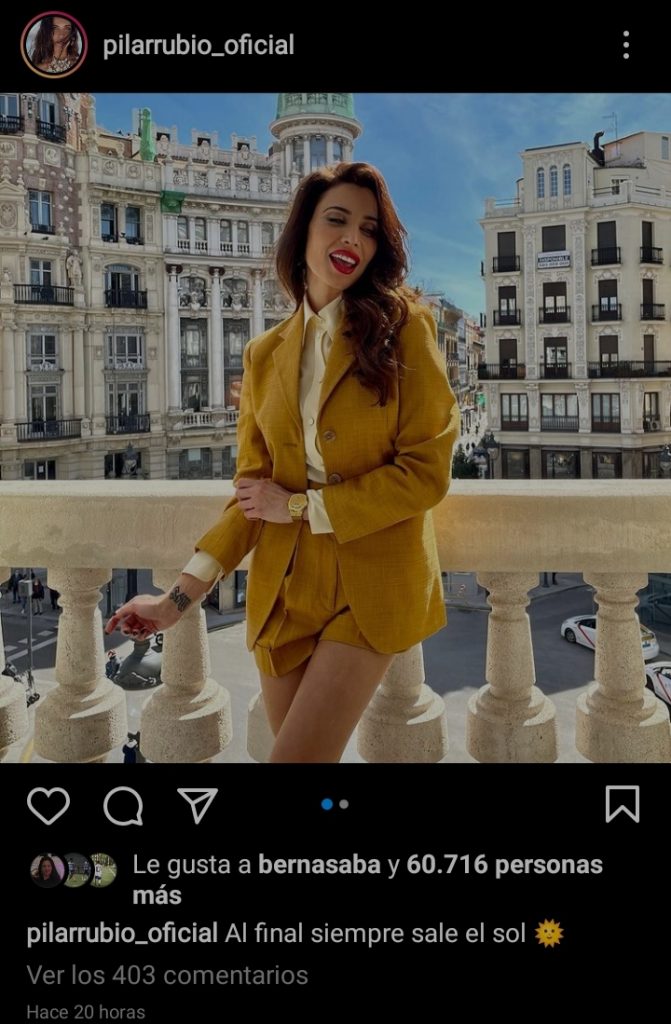The height and width of the screenshot is (1024, 671).
Task: Save the post with the bookmark icon
Action: coord(622,804)
